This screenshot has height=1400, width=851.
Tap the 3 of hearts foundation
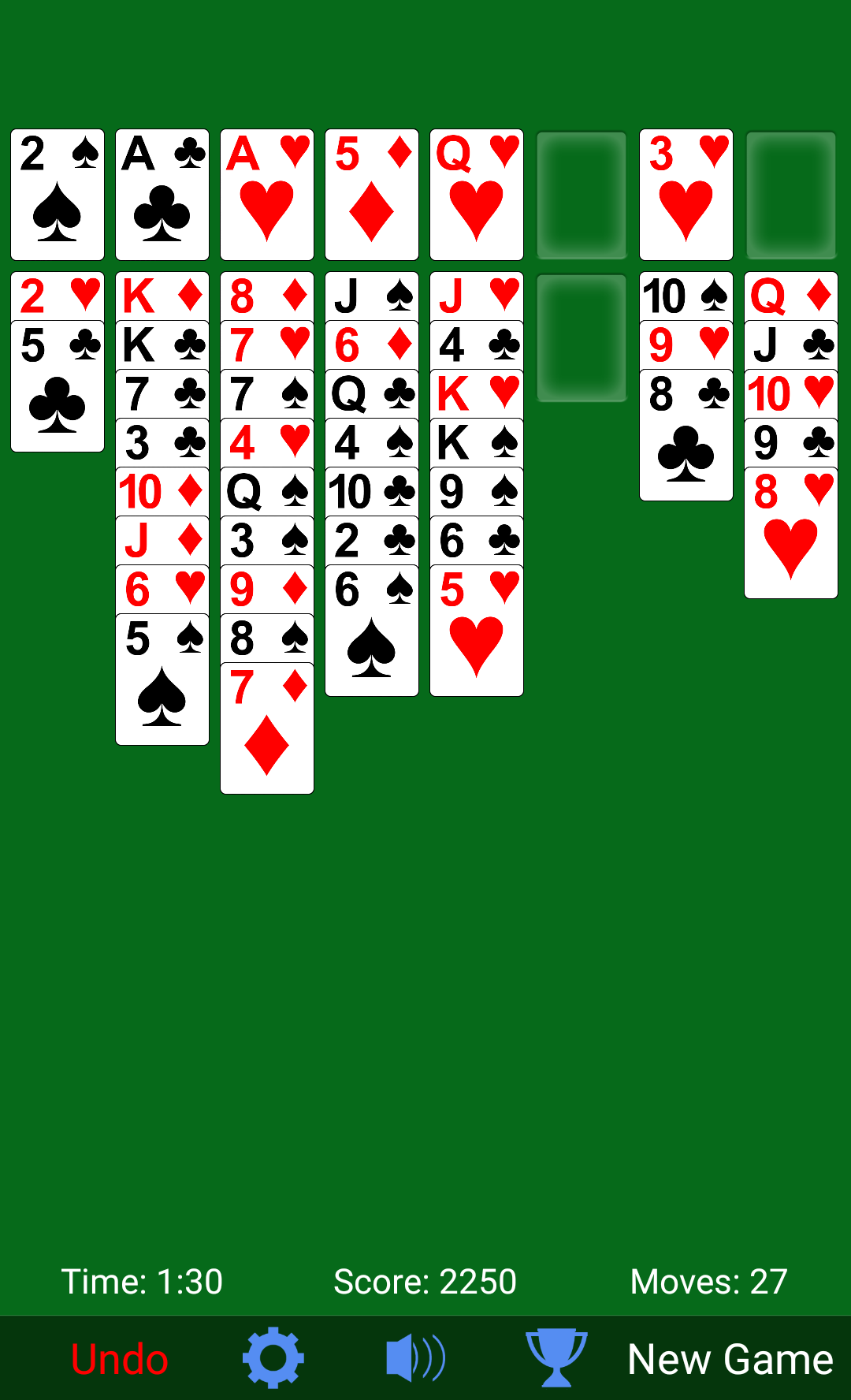point(686,195)
